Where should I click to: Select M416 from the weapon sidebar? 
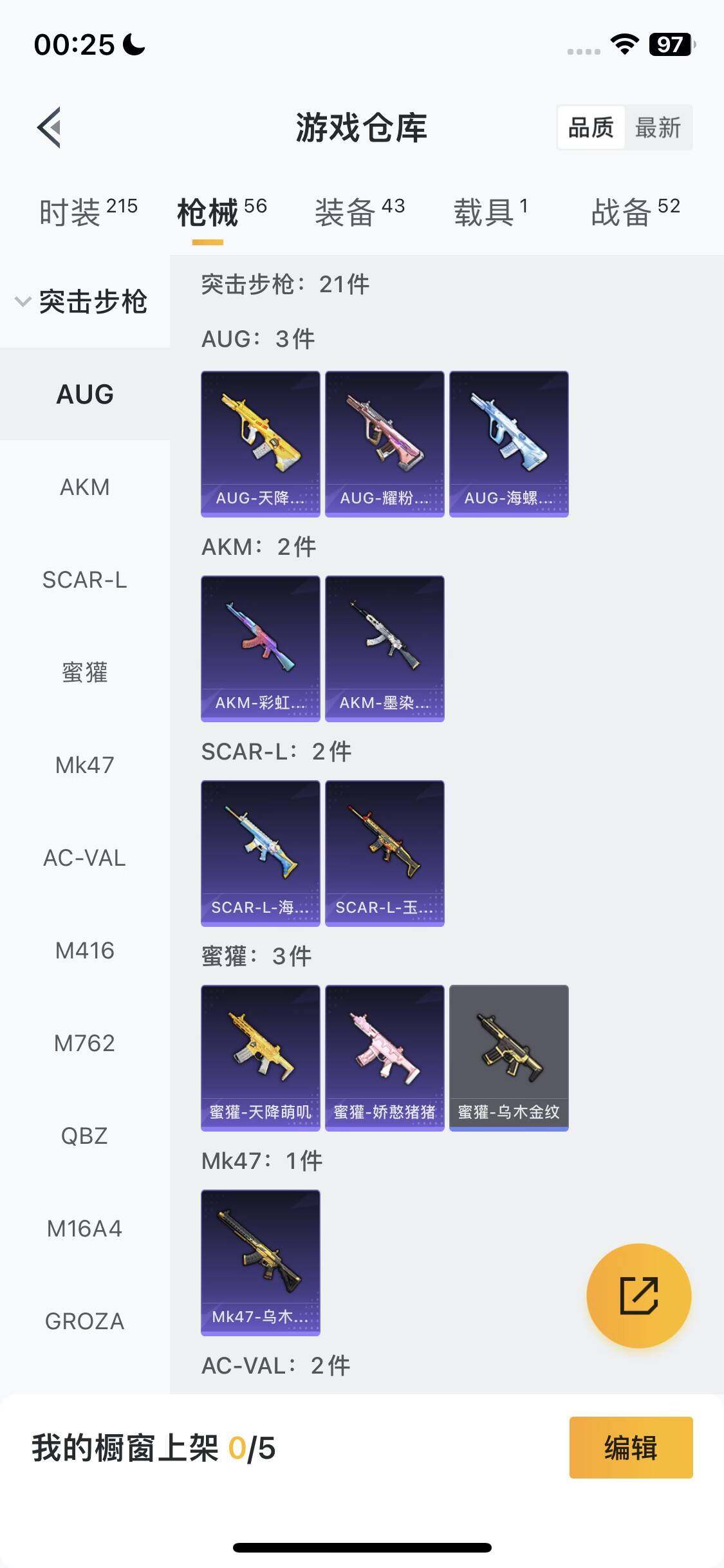[84, 951]
